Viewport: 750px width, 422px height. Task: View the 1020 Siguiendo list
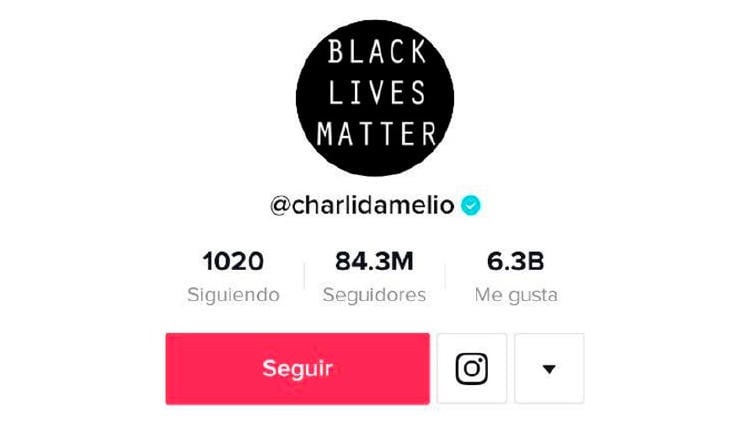(x=233, y=276)
